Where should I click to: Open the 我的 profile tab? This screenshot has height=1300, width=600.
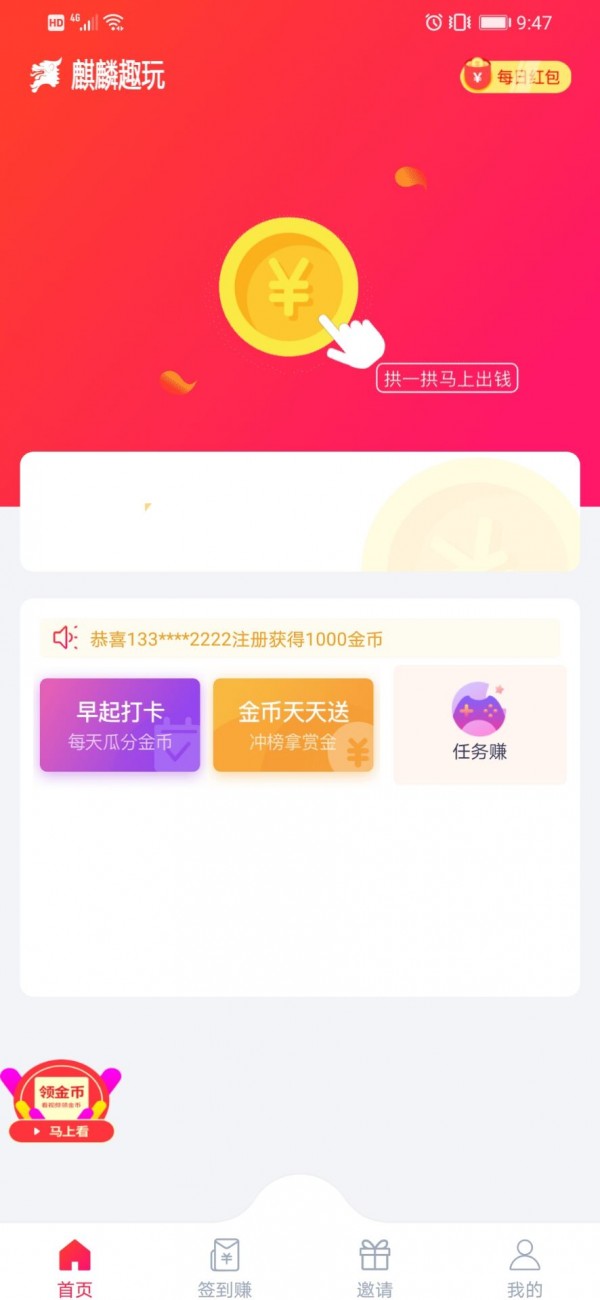[525, 1268]
